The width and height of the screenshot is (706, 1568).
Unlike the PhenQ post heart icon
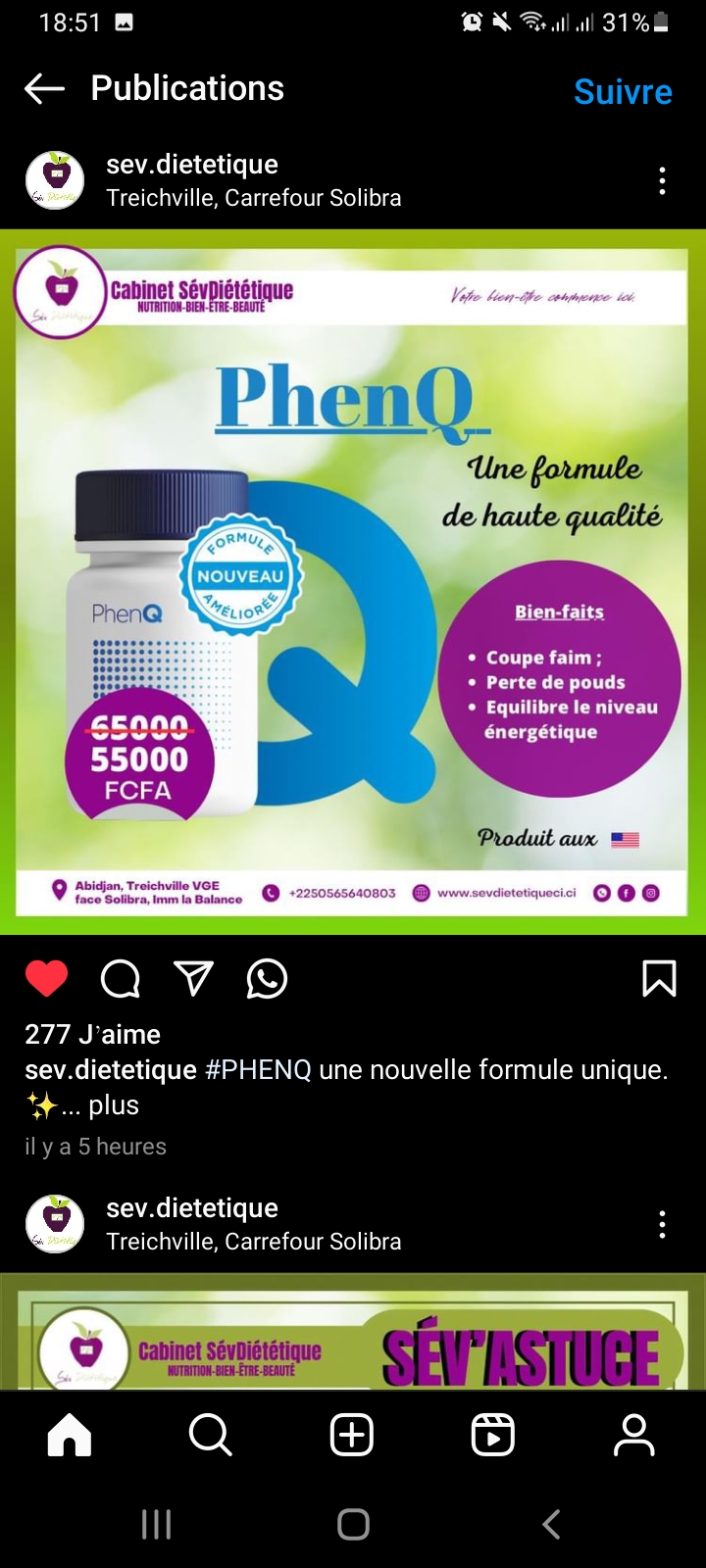[46, 978]
